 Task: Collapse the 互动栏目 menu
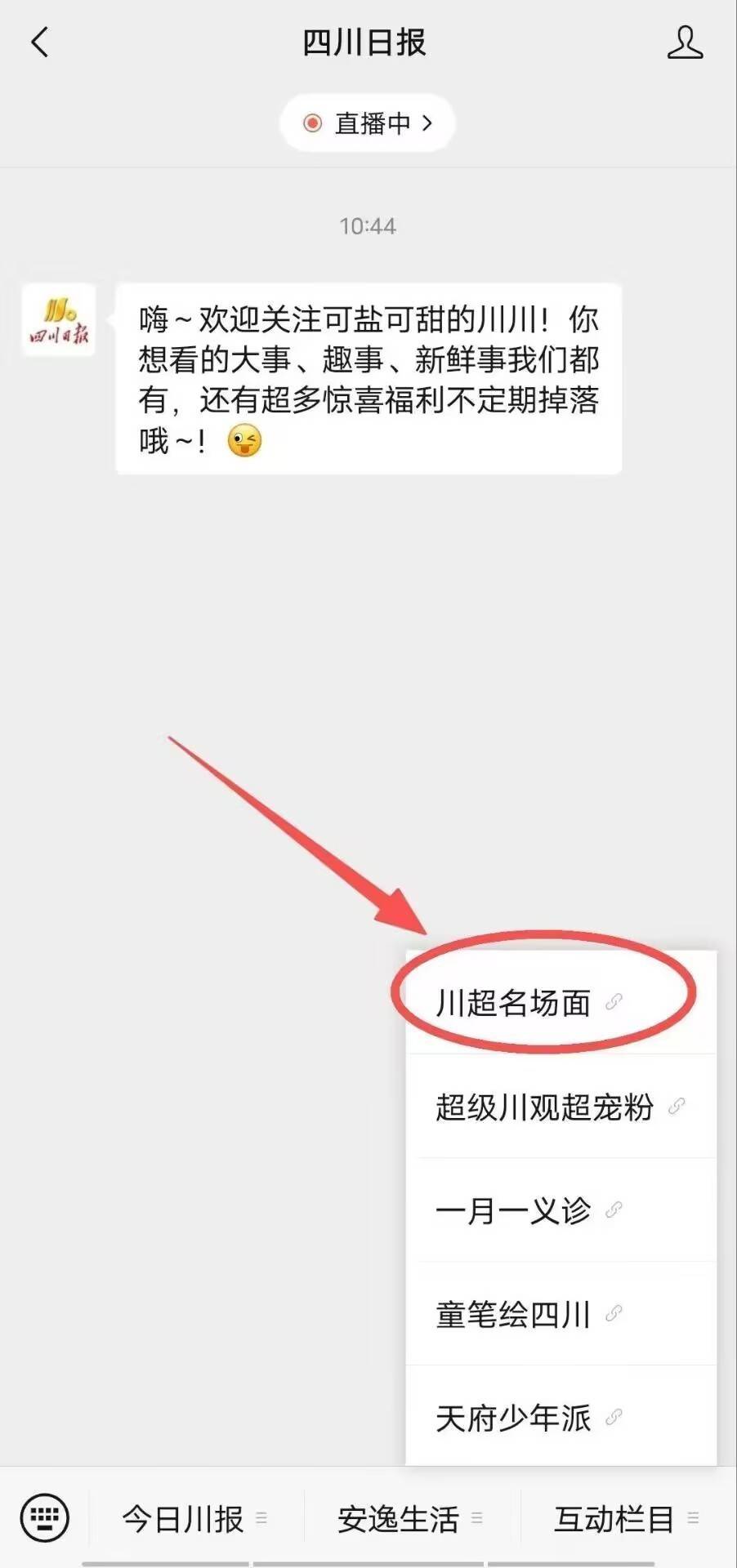626,1519
